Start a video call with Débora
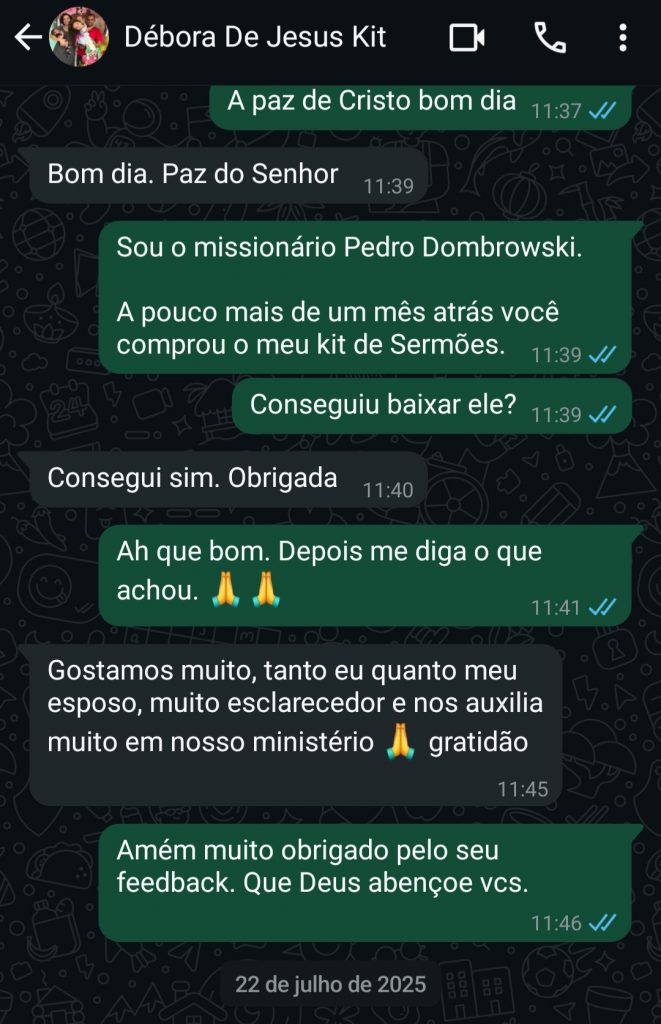 pos(467,38)
